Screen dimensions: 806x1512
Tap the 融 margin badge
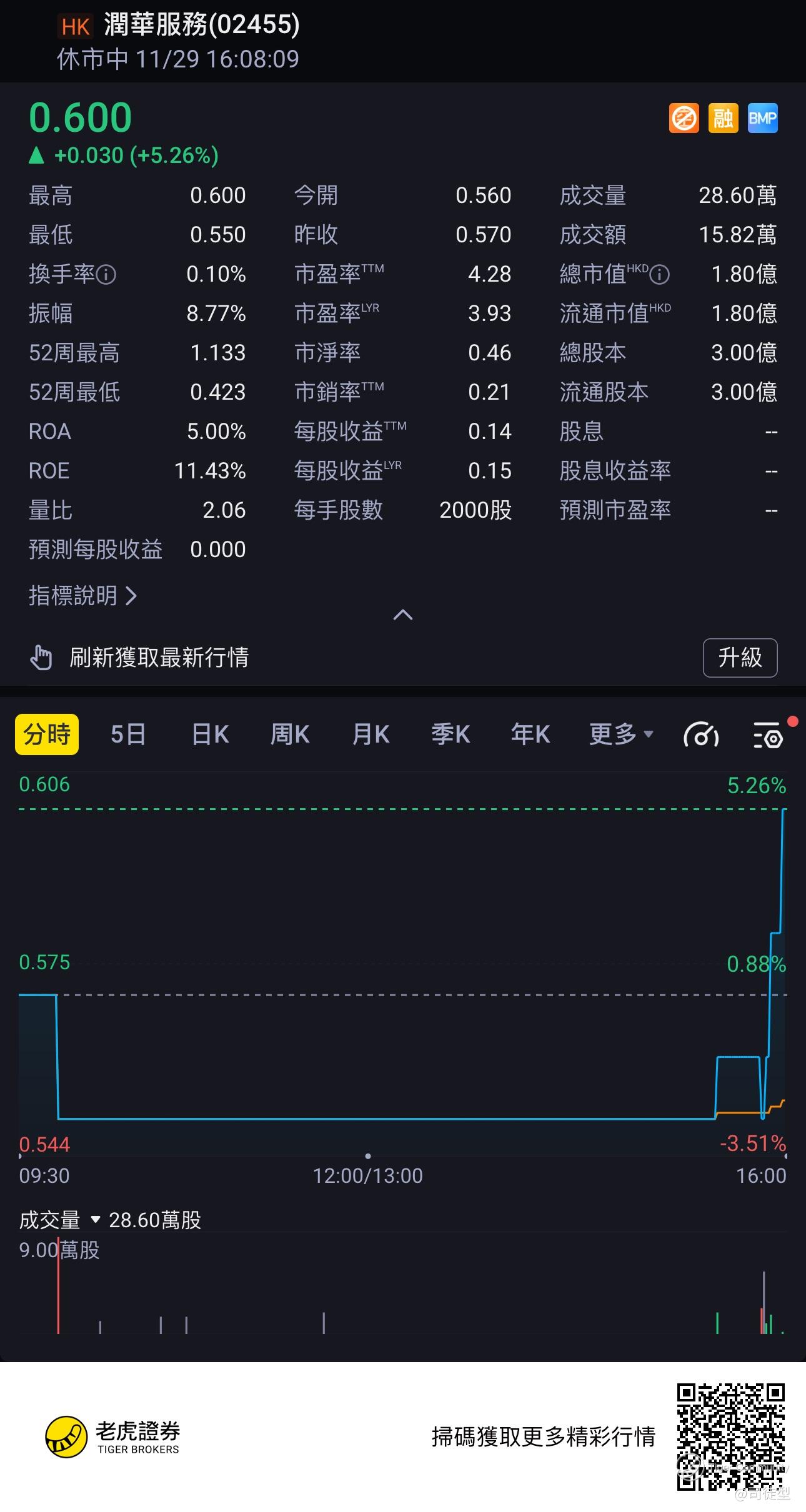click(723, 118)
